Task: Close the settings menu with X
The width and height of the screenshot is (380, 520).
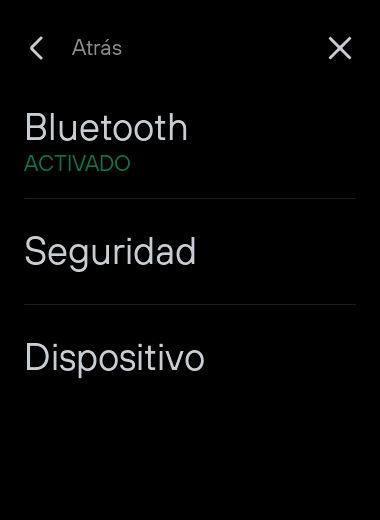Action: tap(340, 48)
